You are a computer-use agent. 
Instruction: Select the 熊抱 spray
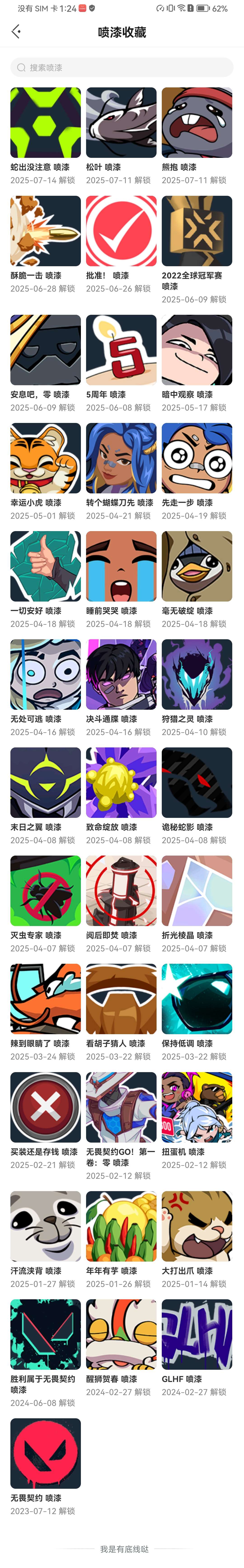[197, 122]
